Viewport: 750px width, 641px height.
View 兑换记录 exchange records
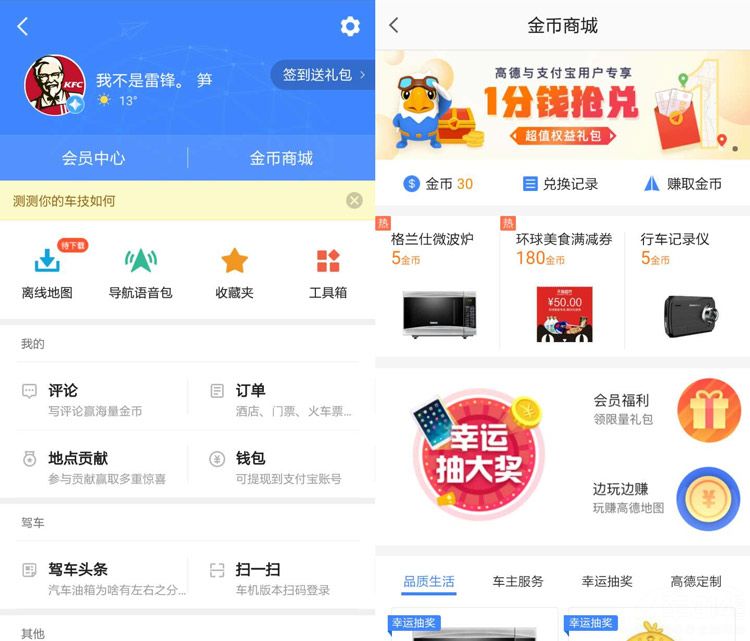560,184
